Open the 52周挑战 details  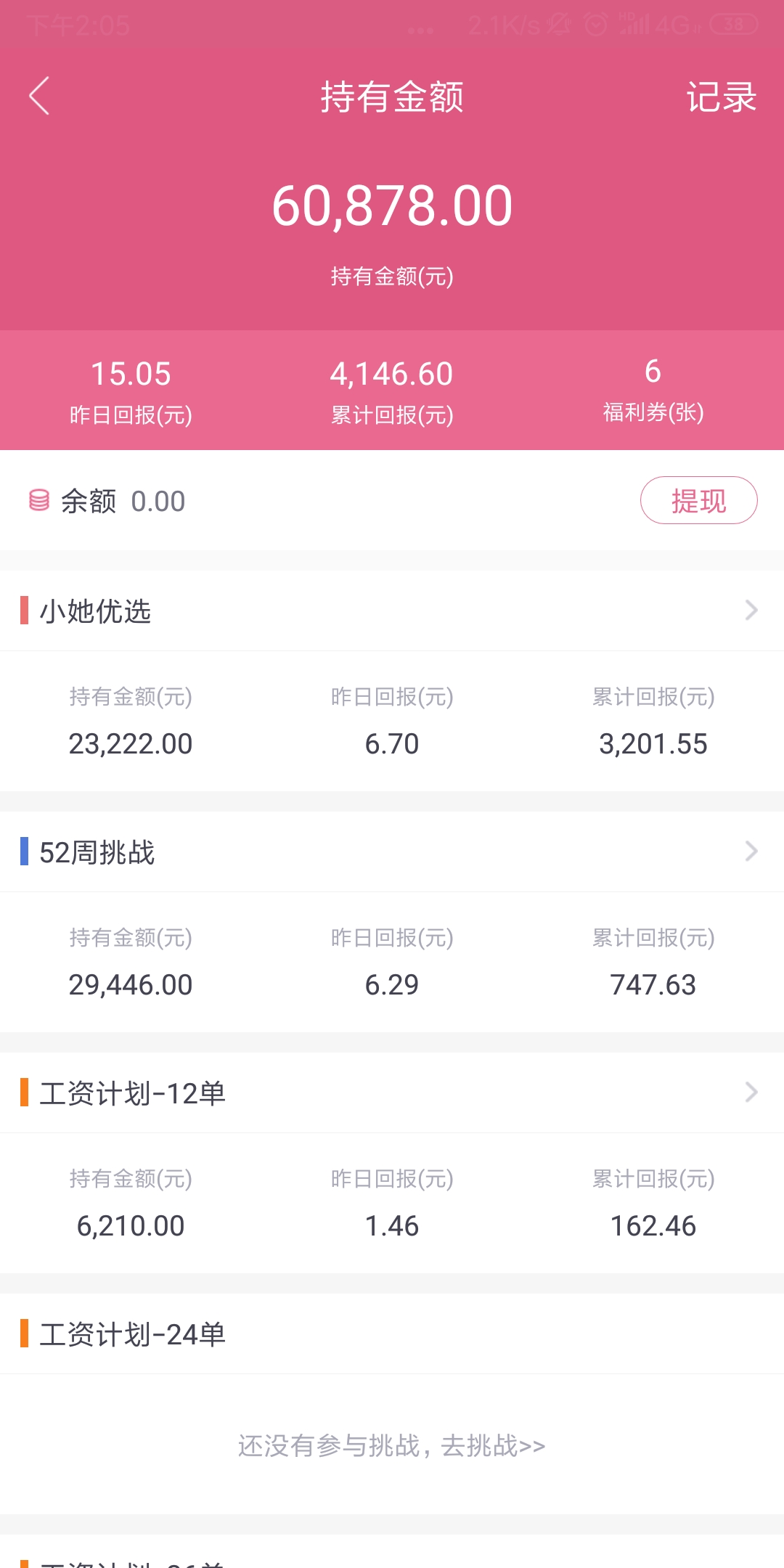tap(392, 852)
